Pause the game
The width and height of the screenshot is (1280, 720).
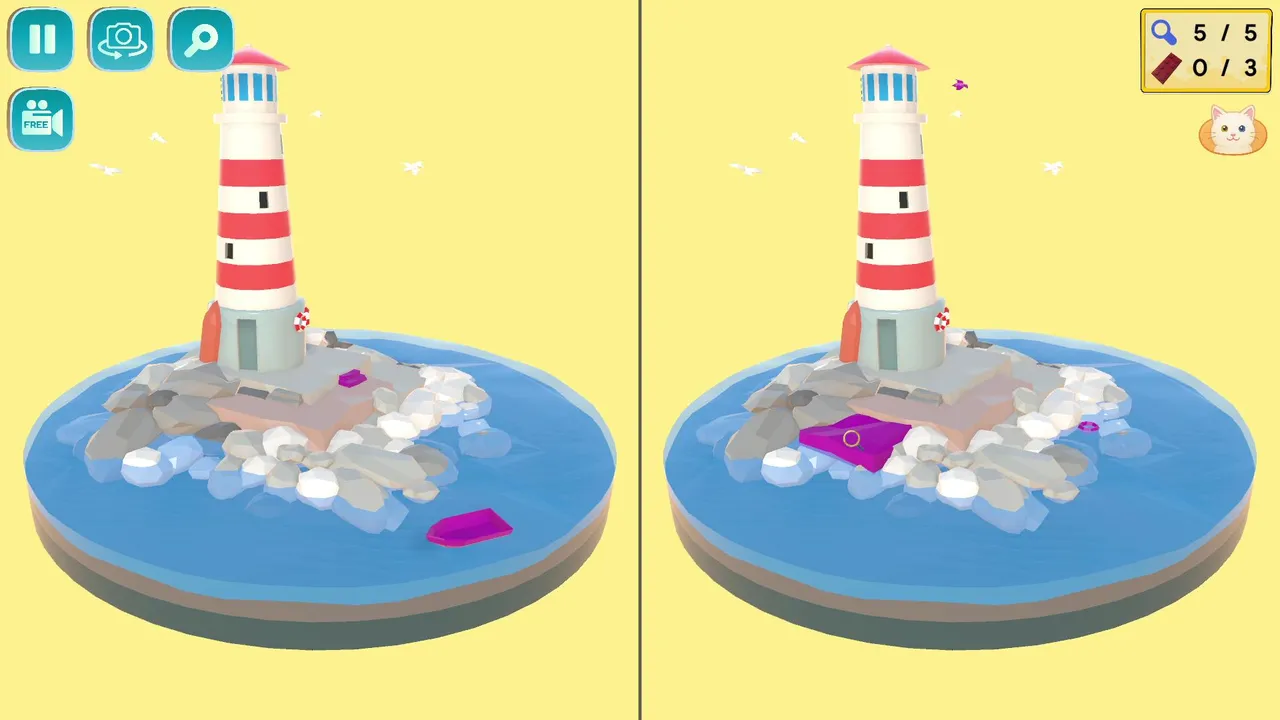pyautogui.click(x=41, y=40)
